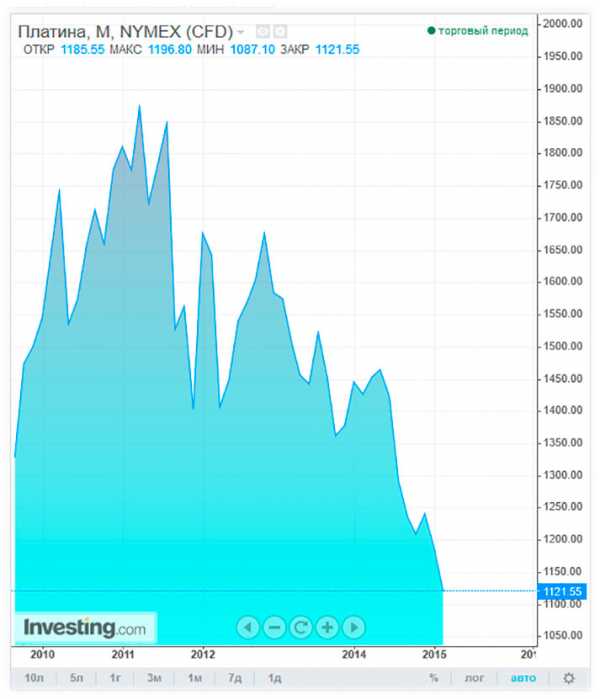This screenshot has height=699, width=600.
Task: Move the chart right with arrow
Action: point(353,628)
